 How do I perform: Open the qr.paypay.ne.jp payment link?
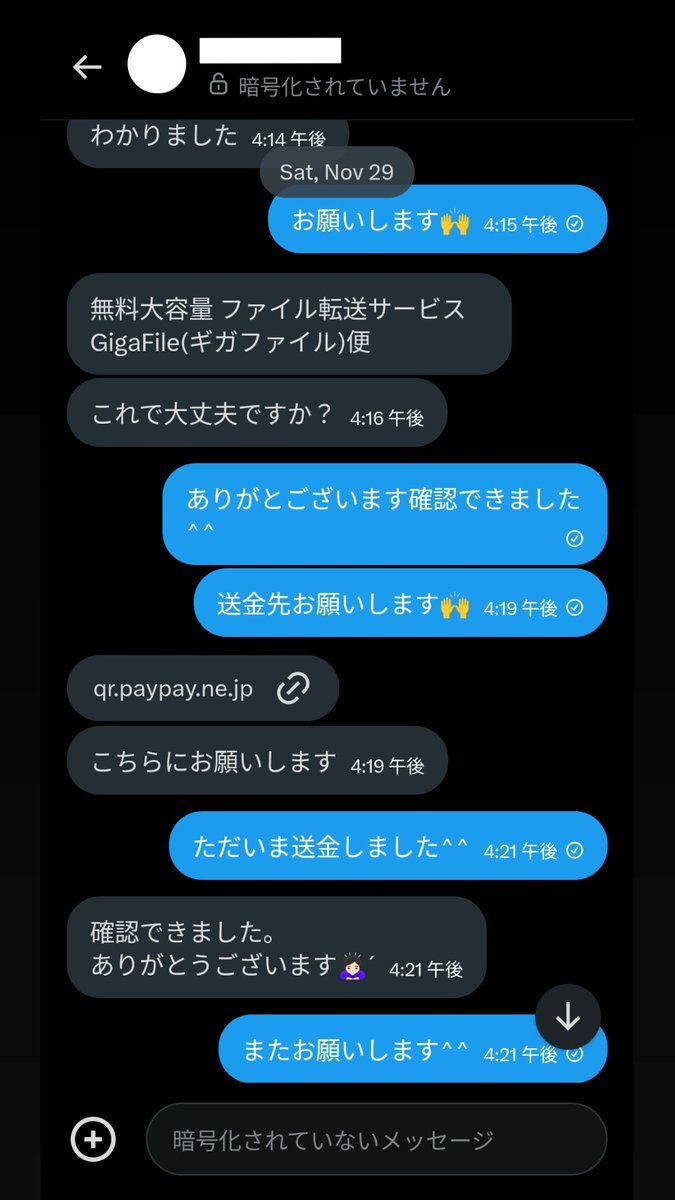click(203, 688)
